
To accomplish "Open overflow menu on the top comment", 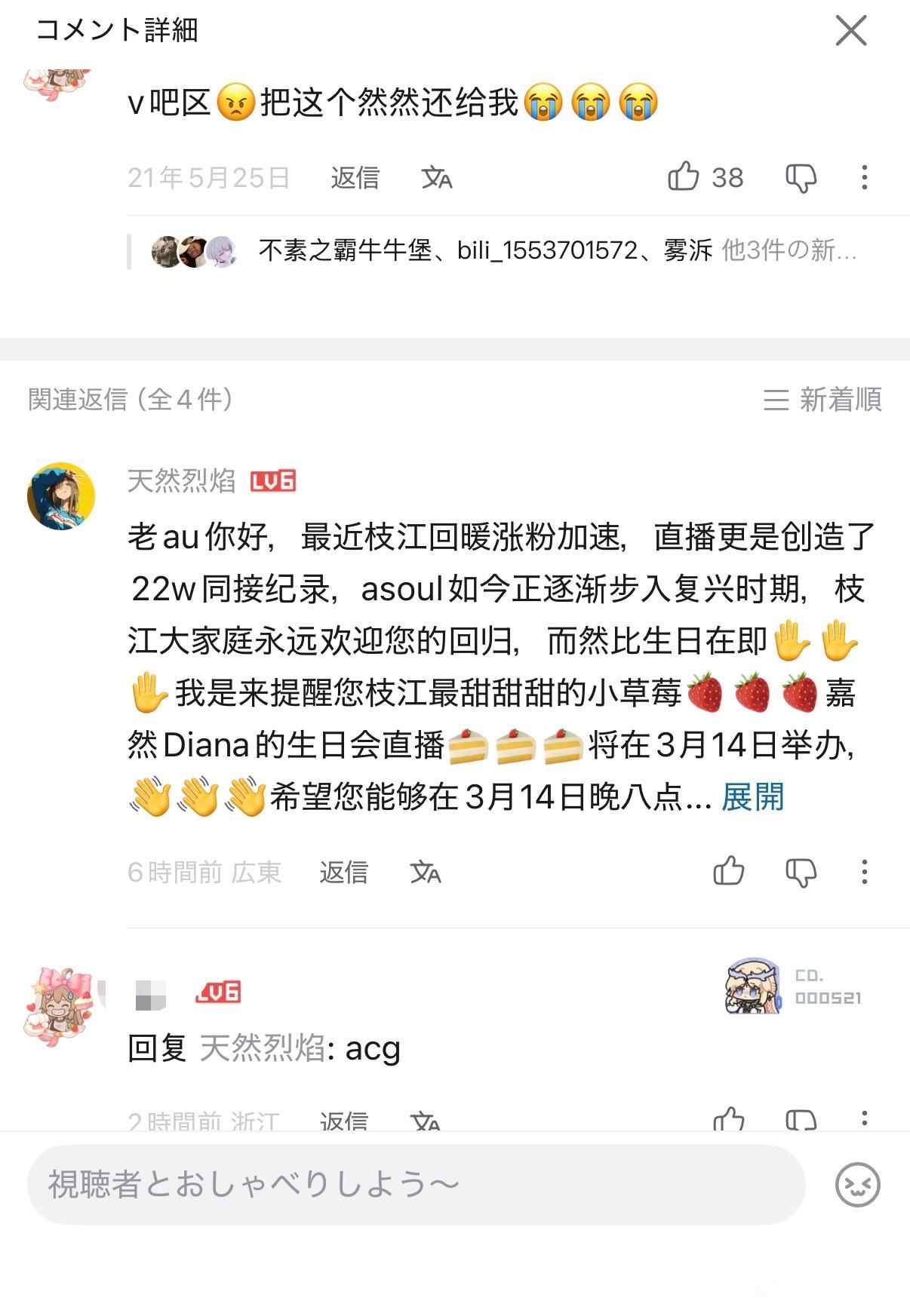I will tap(864, 178).
